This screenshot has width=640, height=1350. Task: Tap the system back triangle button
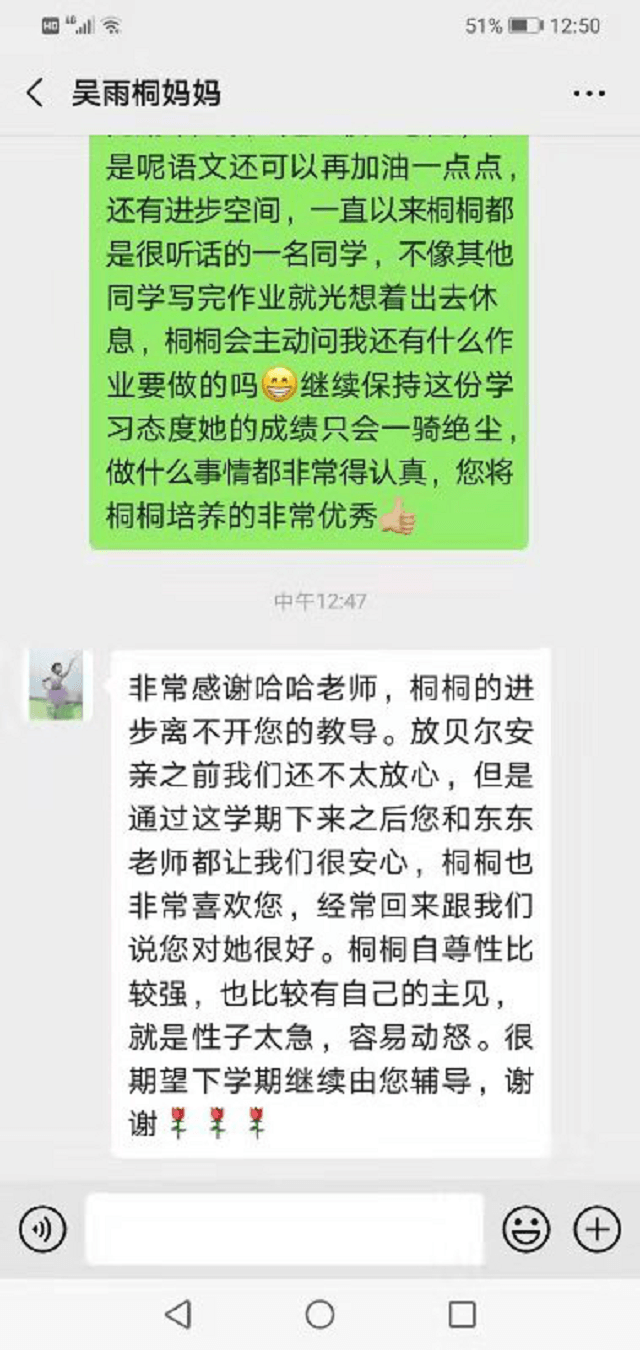pyautogui.click(x=178, y=1314)
